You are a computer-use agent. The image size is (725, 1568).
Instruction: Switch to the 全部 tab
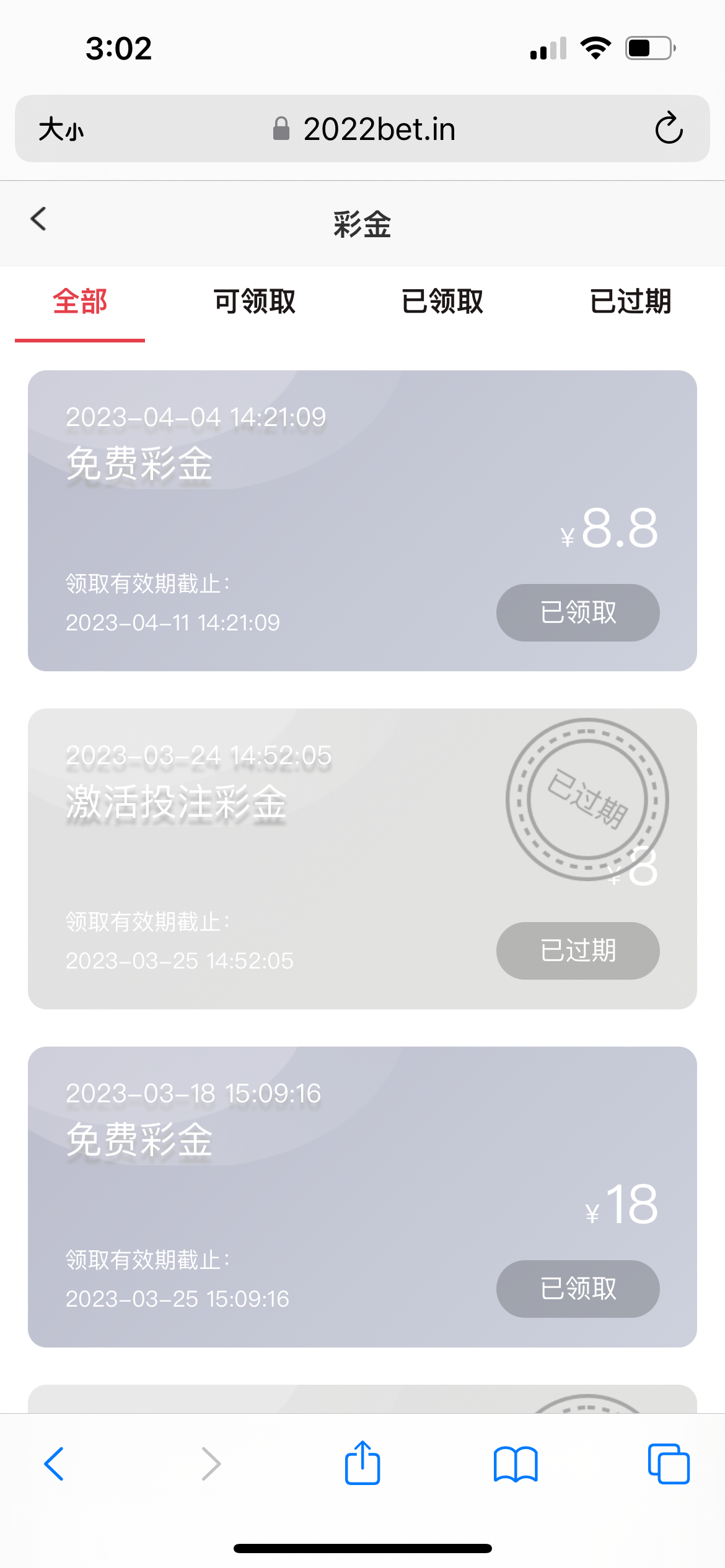click(80, 302)
